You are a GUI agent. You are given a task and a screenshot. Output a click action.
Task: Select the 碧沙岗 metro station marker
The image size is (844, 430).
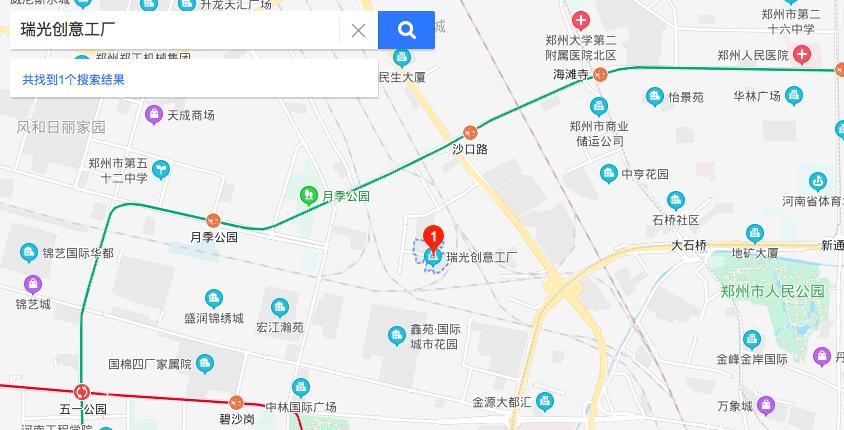(x=237, y=402)
